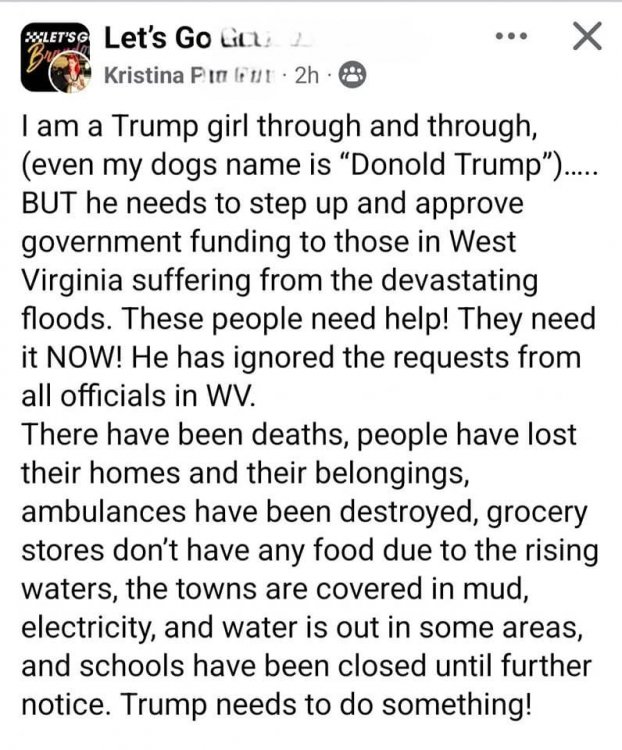
Task: Open the post's three-dot options menu
Action: pyautogui.click(x=512, y=38)
